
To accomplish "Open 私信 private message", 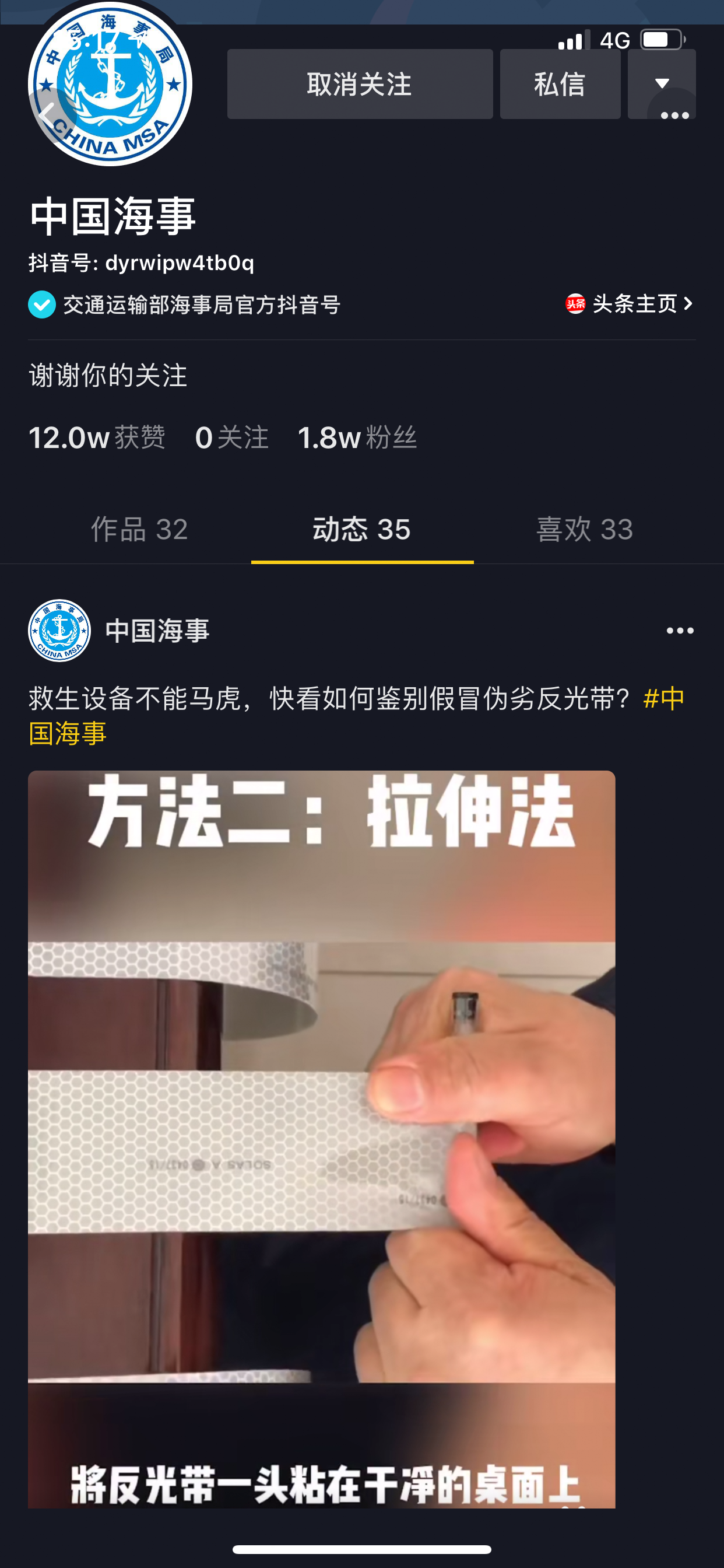I will (x=560, y=84).
